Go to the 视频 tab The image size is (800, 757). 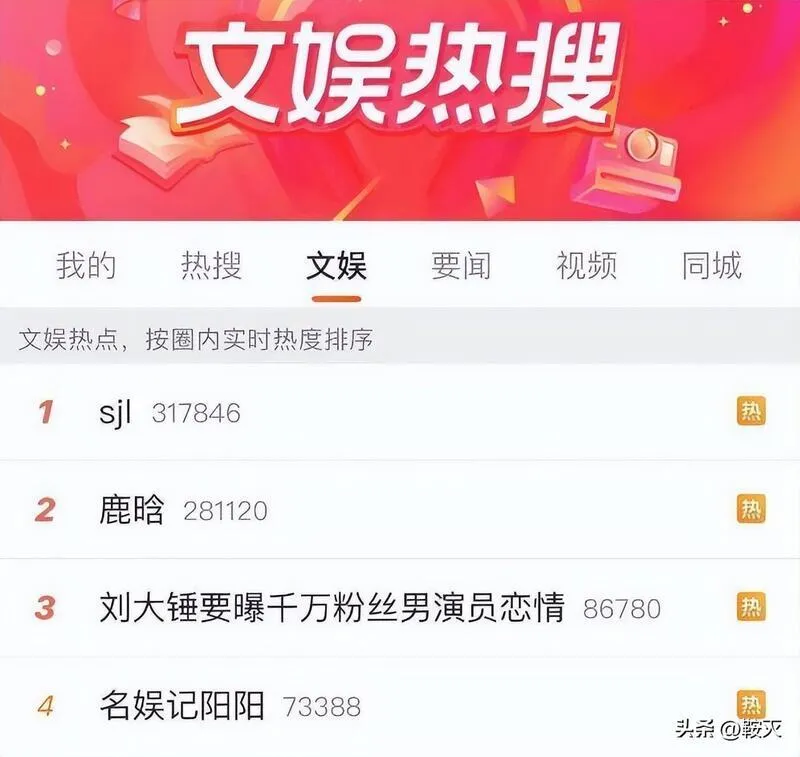(586, 266)
